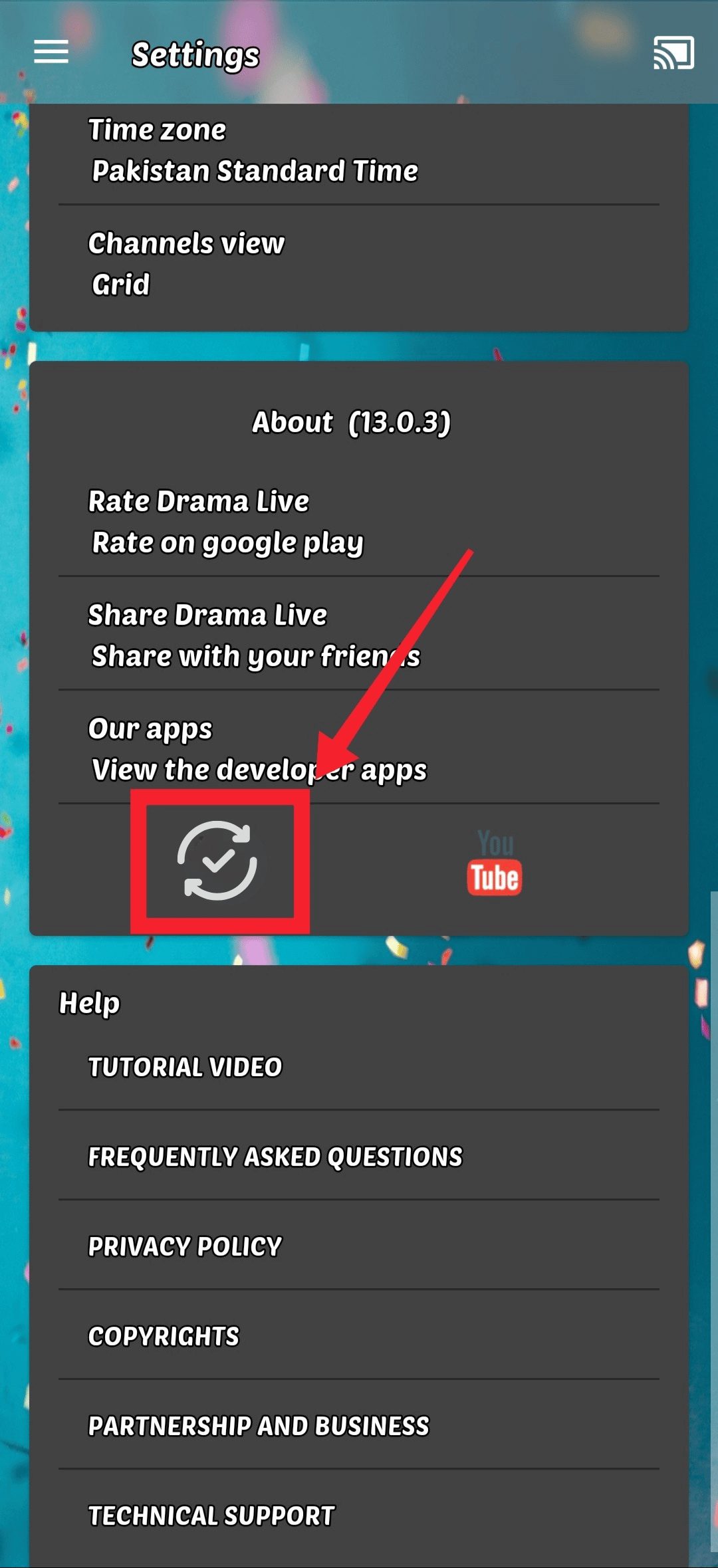Open the YouTube channel icon
The height and width of the screenshot is (1568, 718).
[x=494, y=863]
